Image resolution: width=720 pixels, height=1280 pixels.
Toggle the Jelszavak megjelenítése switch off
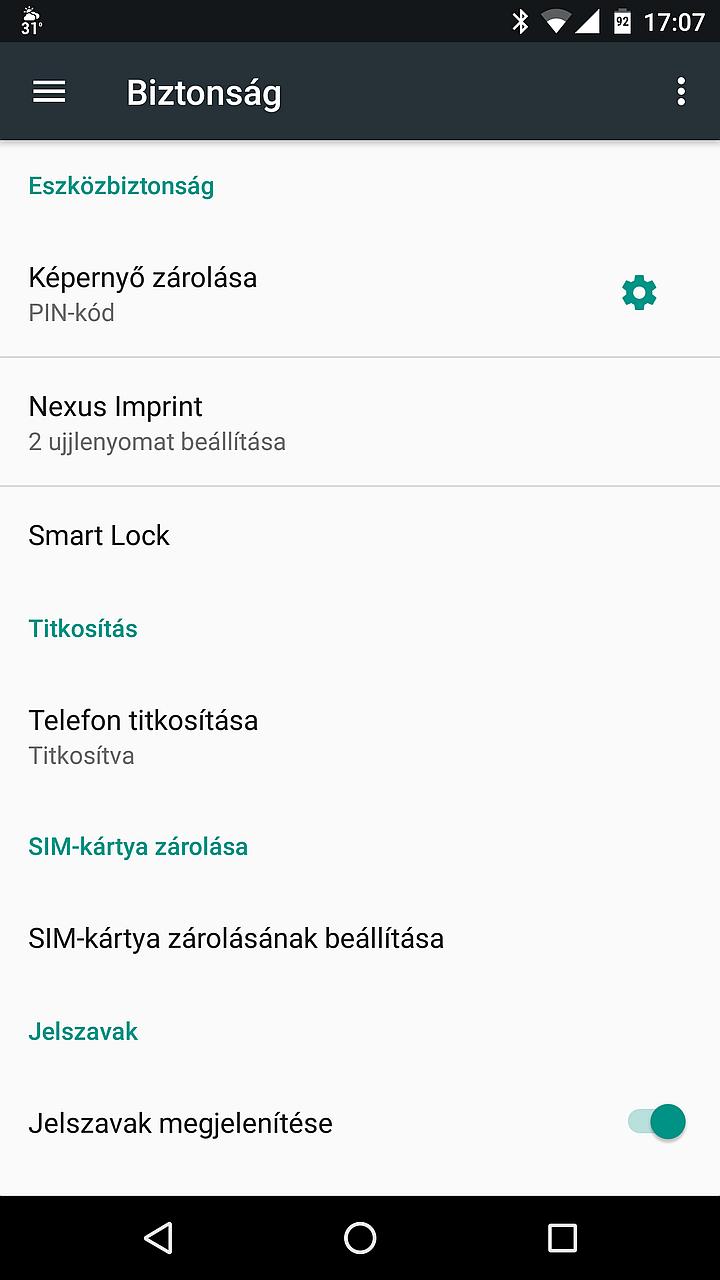tap(657, 1122)
